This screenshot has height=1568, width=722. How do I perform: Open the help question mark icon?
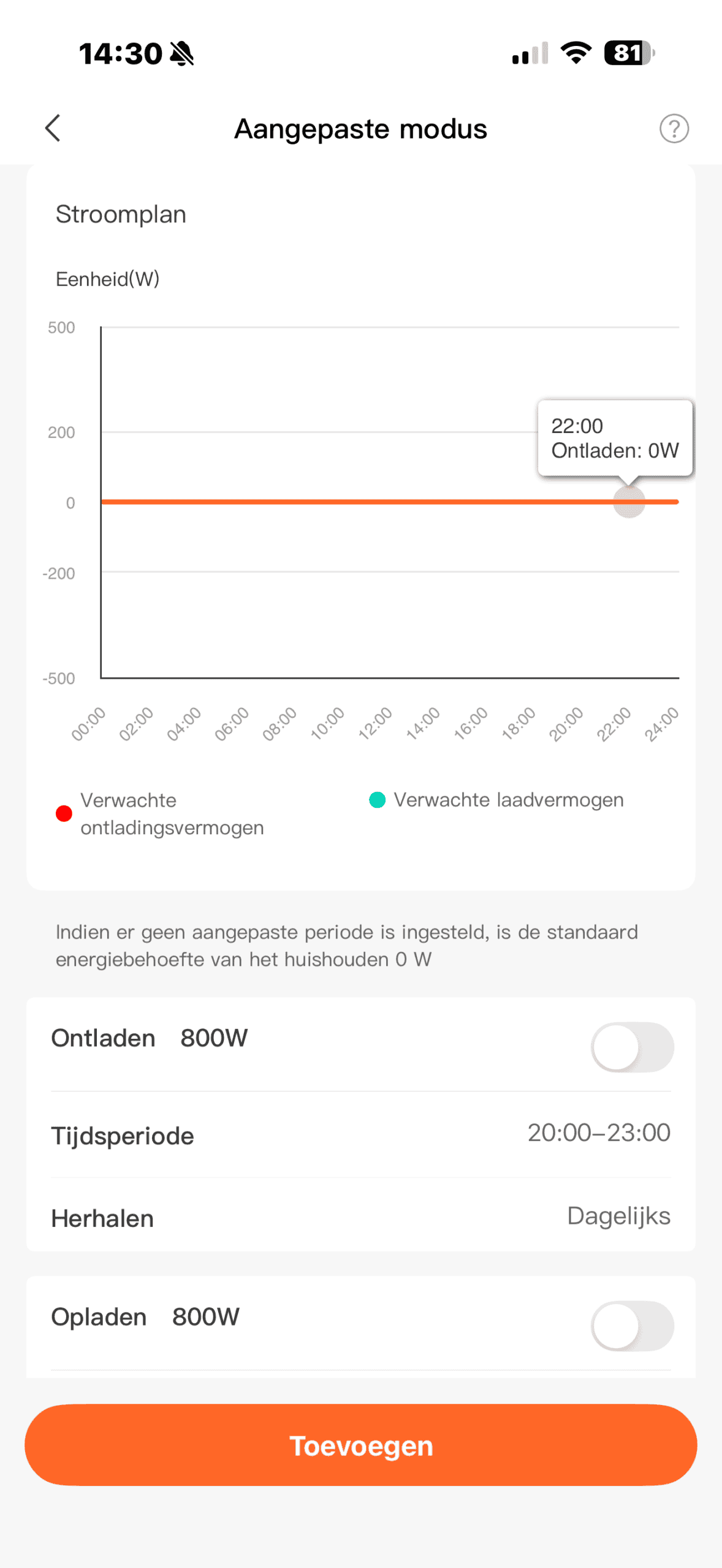674,129
